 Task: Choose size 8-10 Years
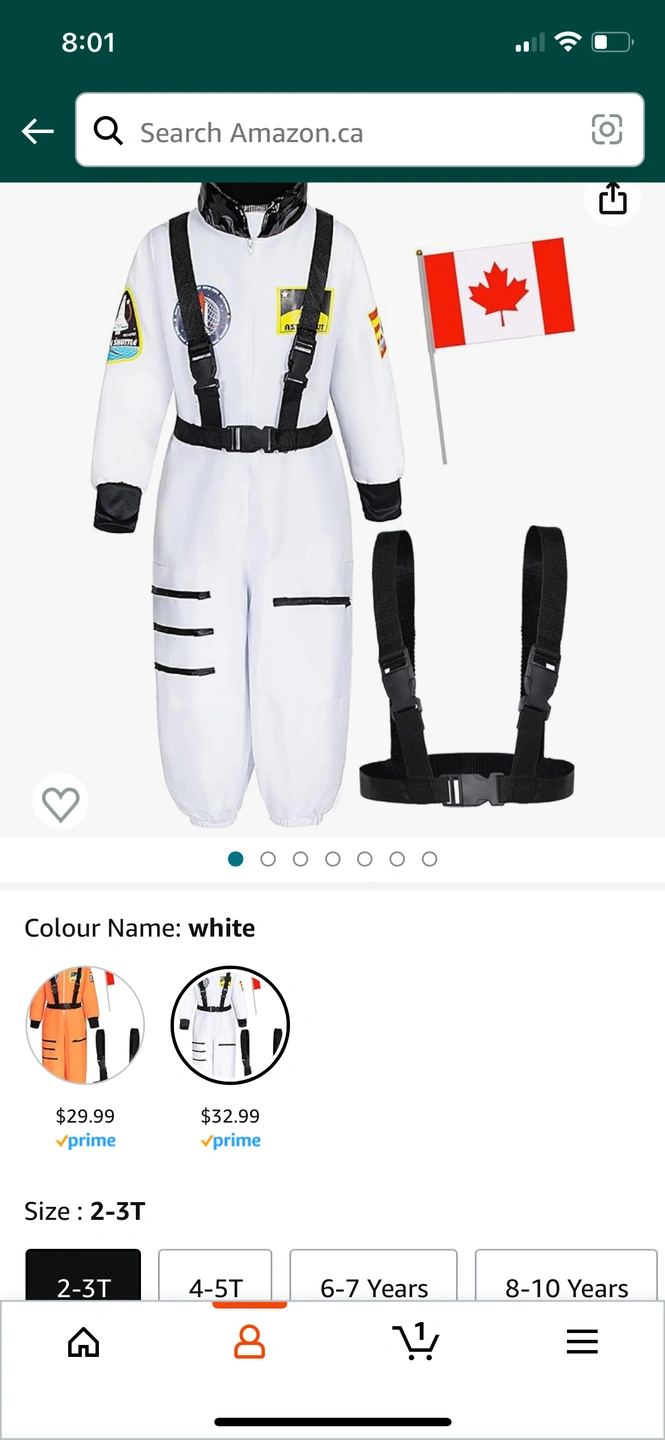tap(567, 1275)
